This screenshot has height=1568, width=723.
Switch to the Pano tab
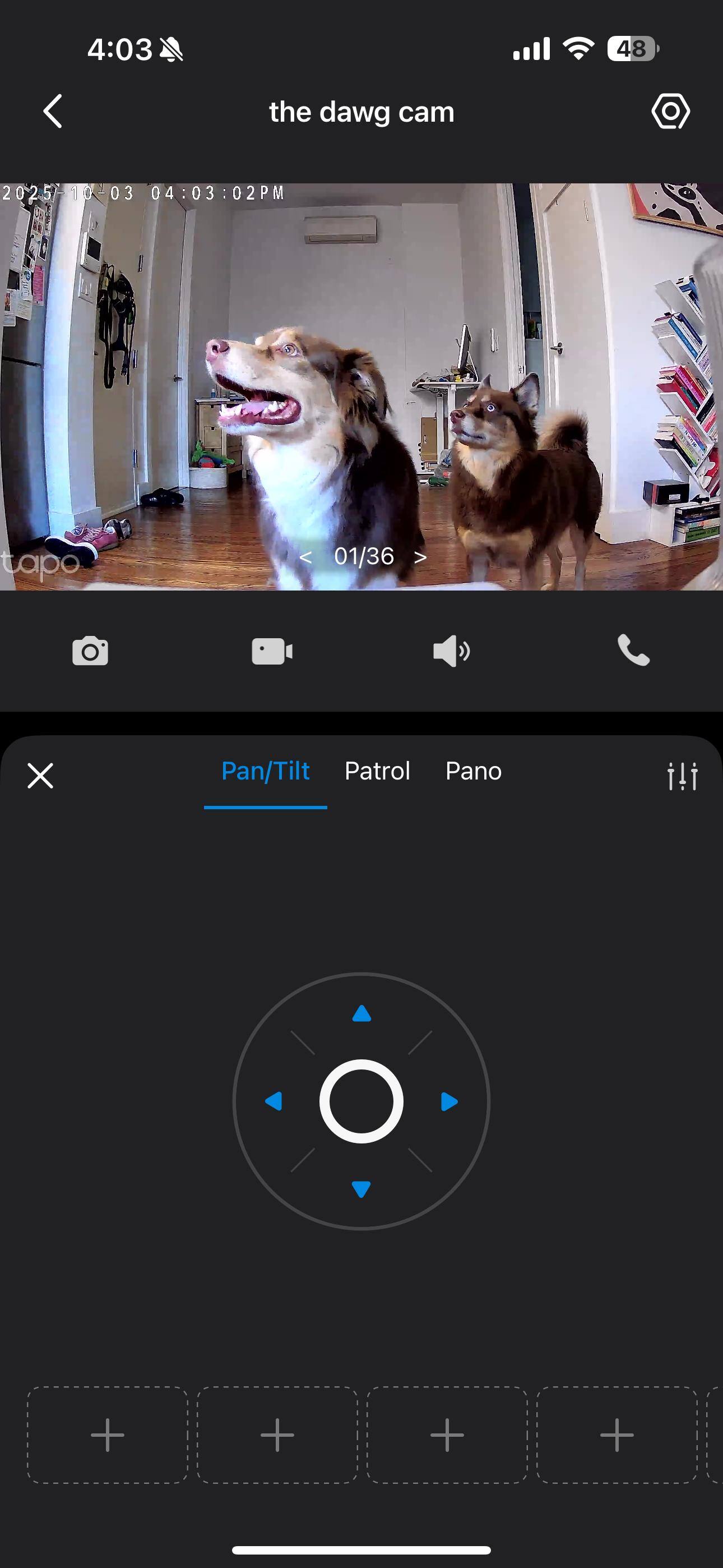tap(474, 771)
